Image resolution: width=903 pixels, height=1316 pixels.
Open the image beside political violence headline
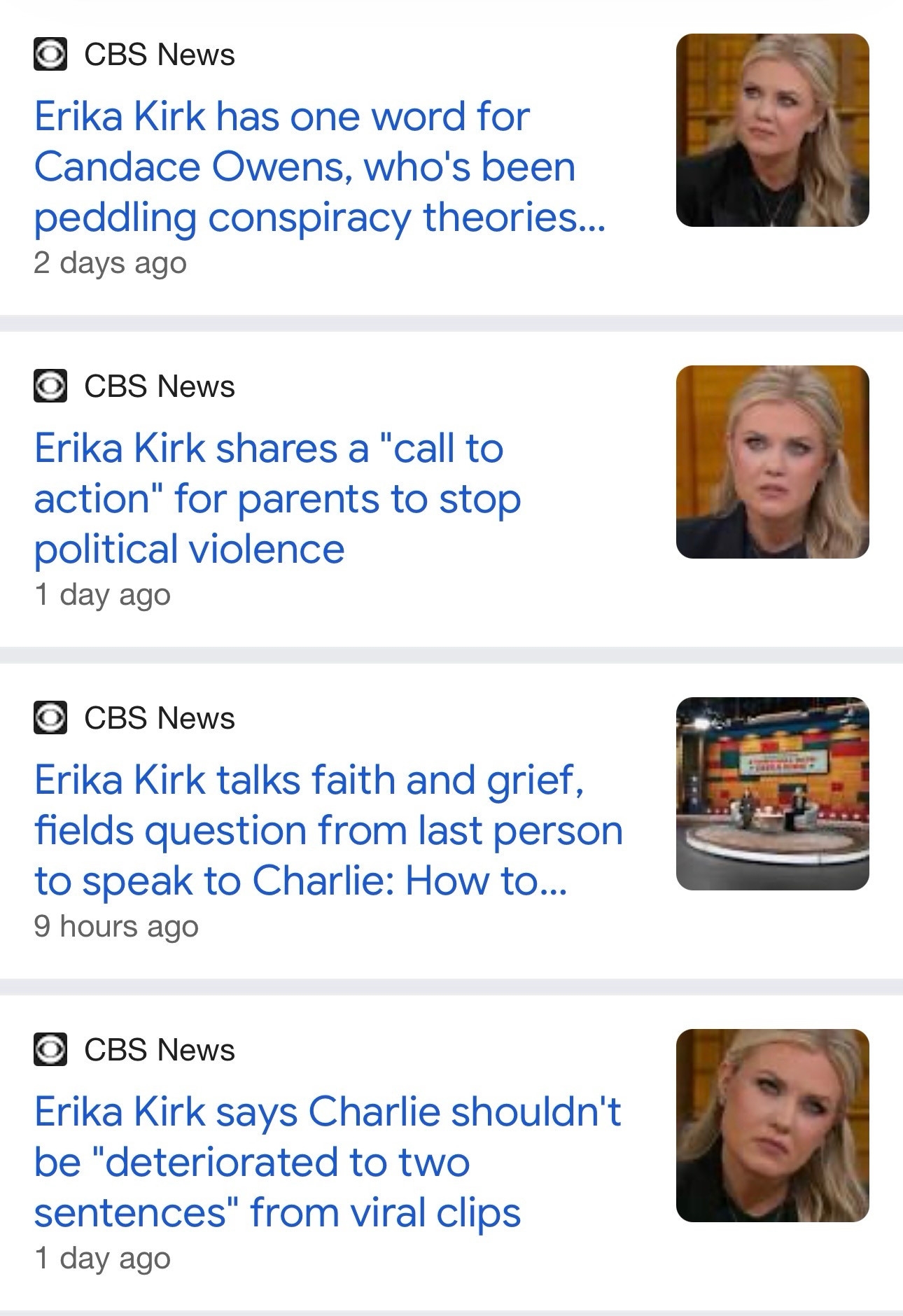click(772, 462)
